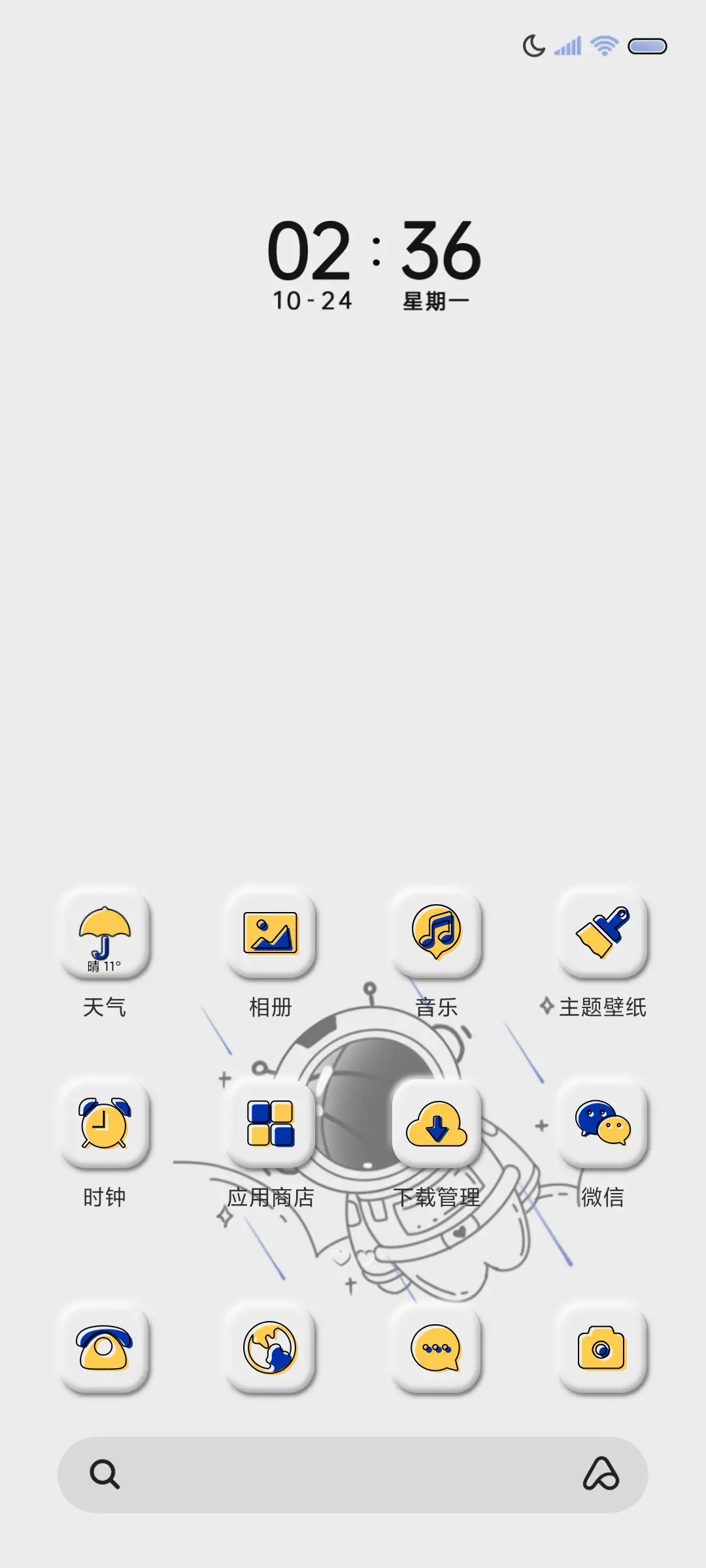Open the messaging app in the bottom row
706x1568 pixels.
pos(437,1347)
